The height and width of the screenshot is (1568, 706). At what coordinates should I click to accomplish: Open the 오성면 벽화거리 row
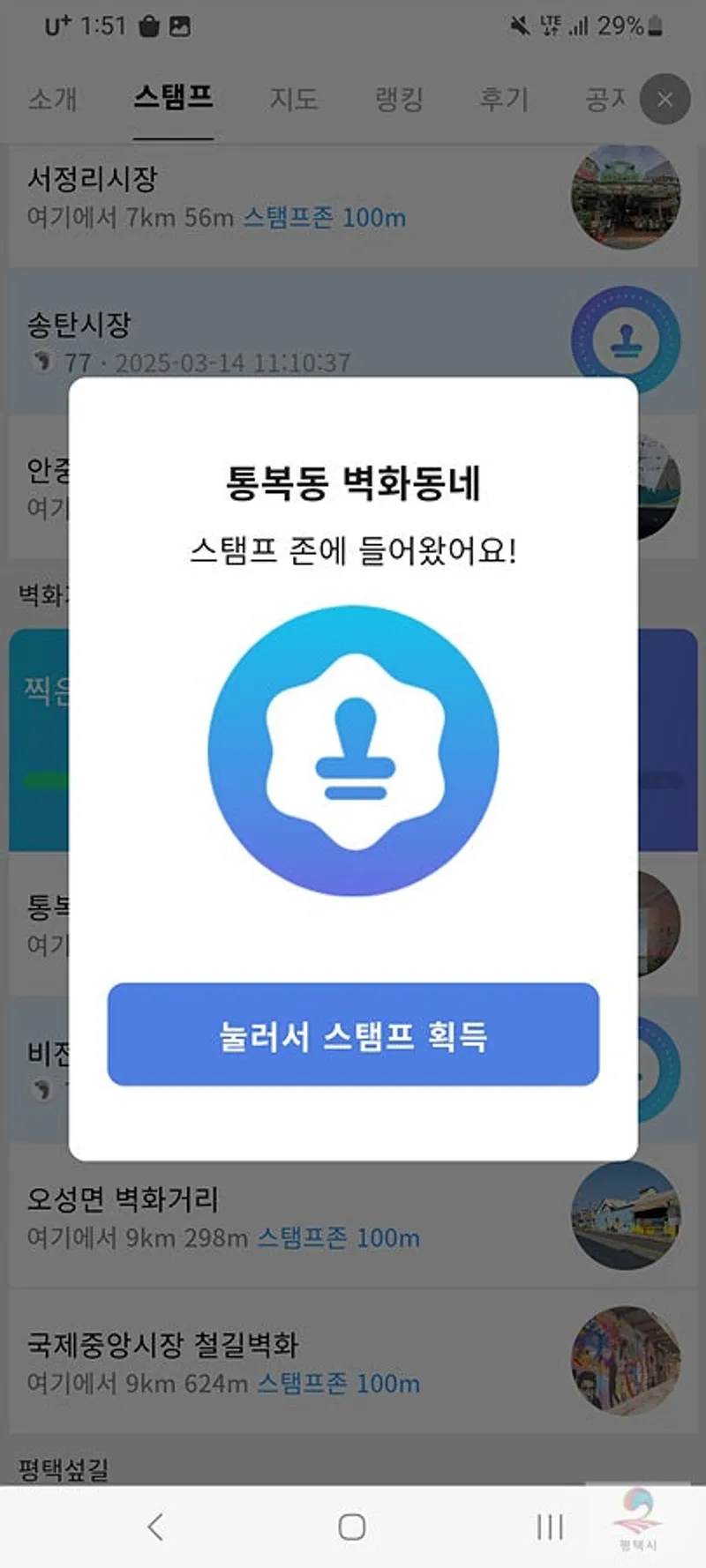click(x=291, y=1217)
